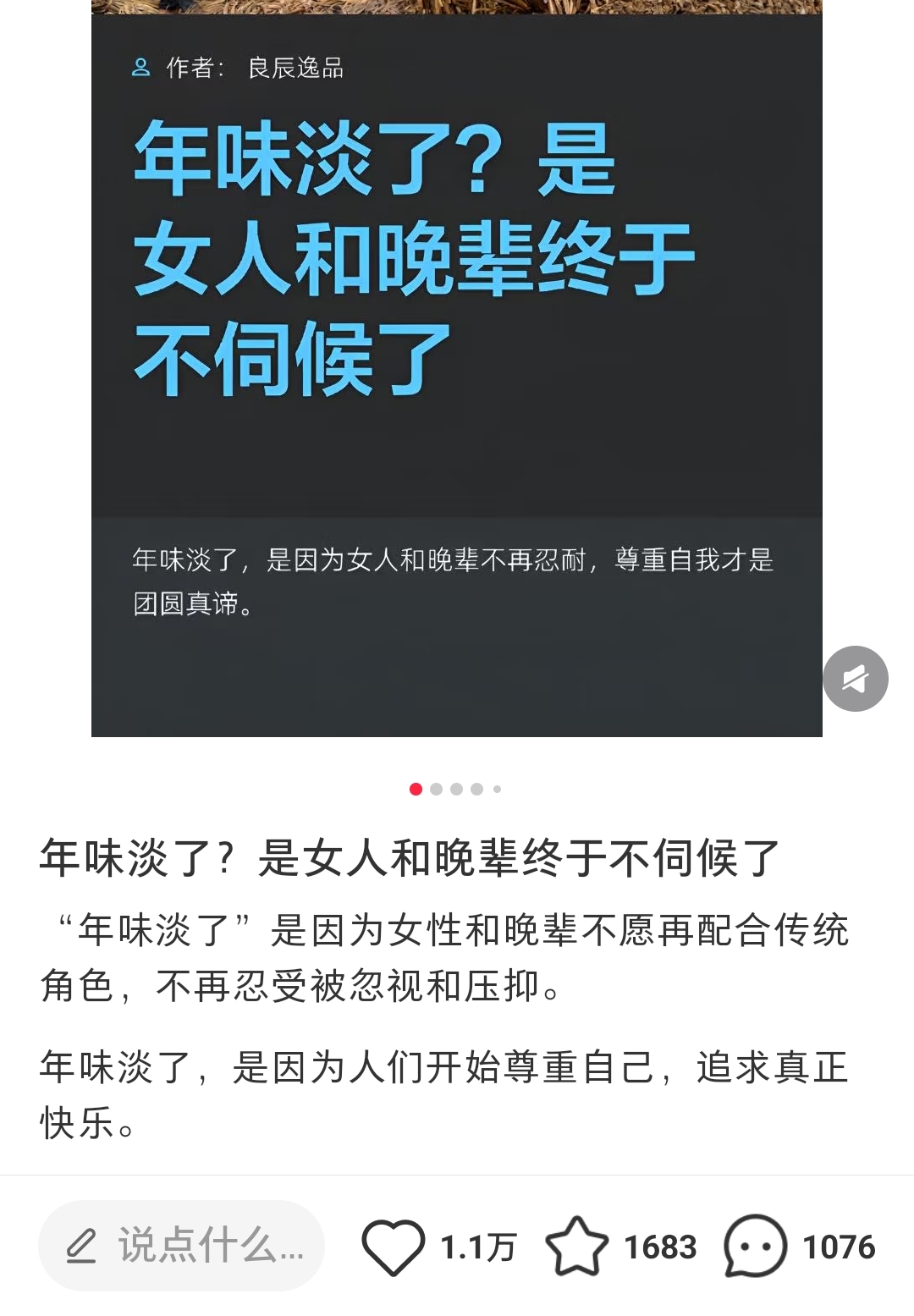Open the comments bubble icon
This screenshot has width=914, height=1316.
pyautogui.click(x=755, y=1247)
